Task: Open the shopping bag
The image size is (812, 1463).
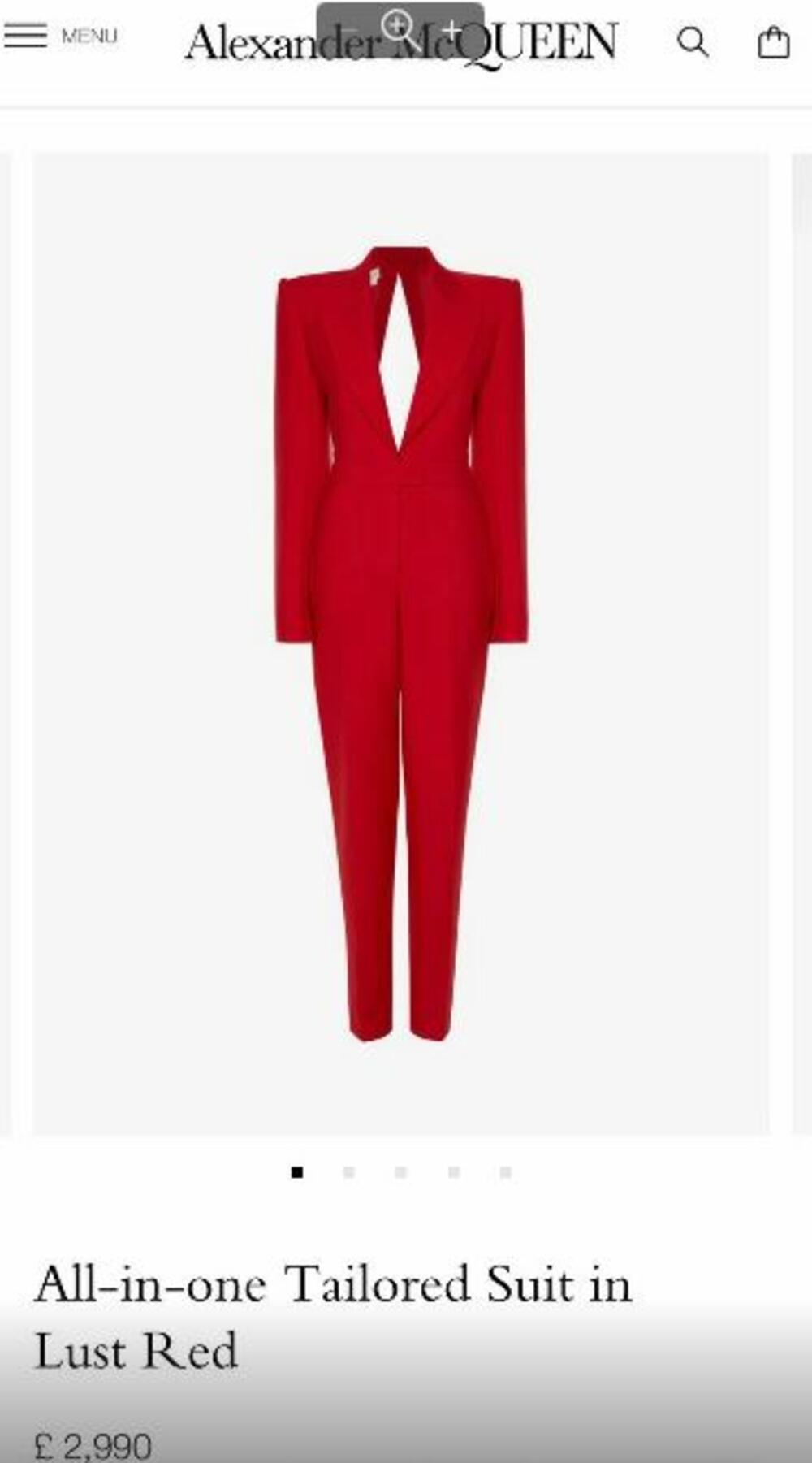Action: pos(772,42)
